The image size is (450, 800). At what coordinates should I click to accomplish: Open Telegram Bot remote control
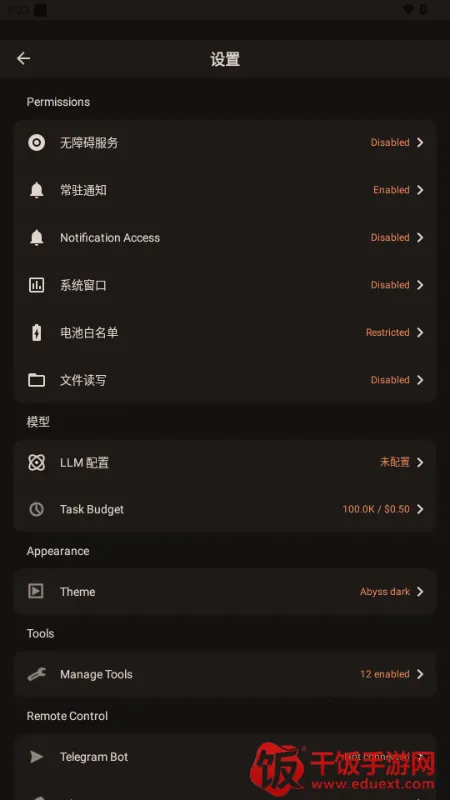coord(225,757)
